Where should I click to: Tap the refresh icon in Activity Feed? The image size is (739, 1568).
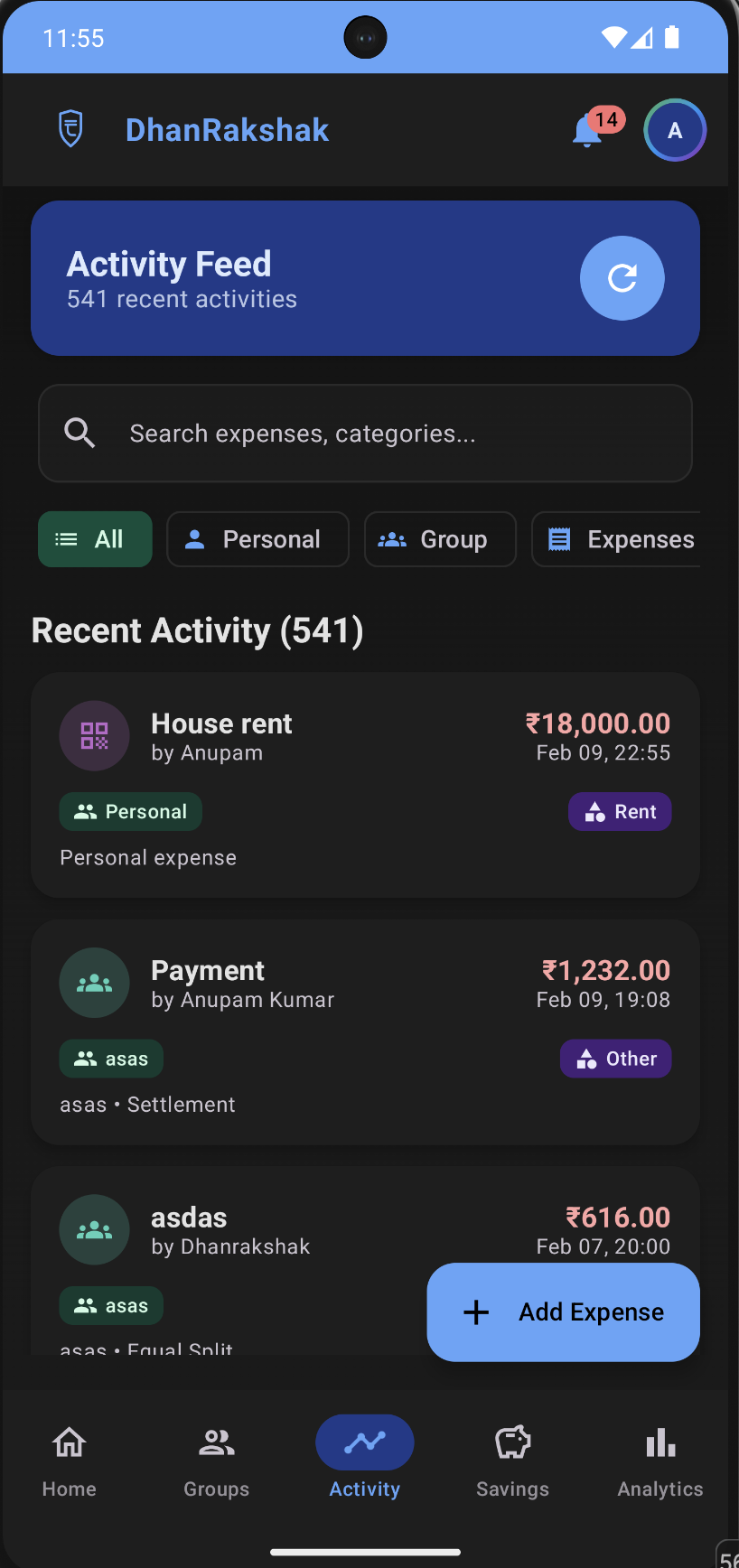(x=622, y=278)
